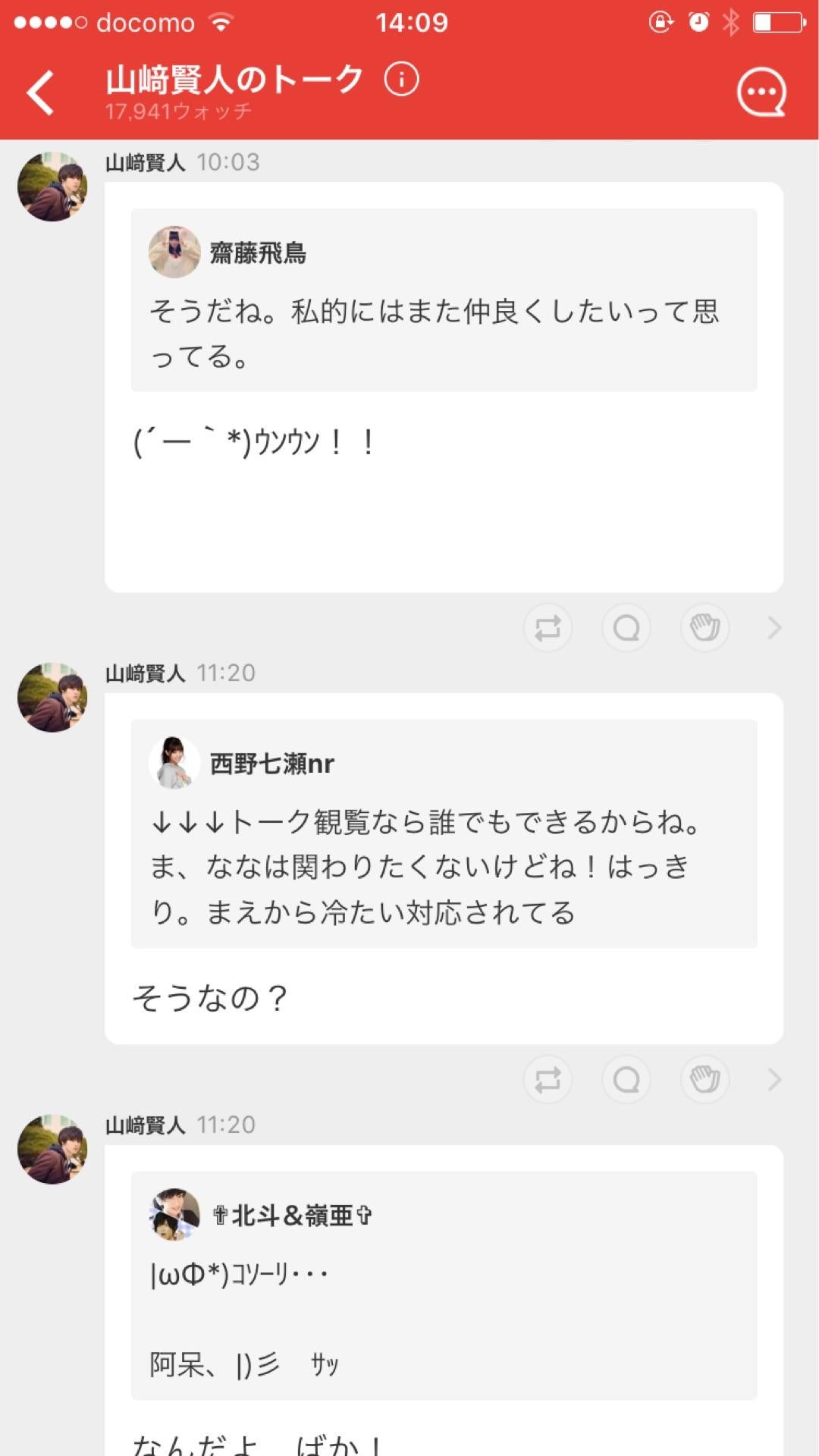The width and height of the screenshot is (819, 1456).
Task: Tap the 11:20 timestamp of the second post
Action: coord(227,672)
